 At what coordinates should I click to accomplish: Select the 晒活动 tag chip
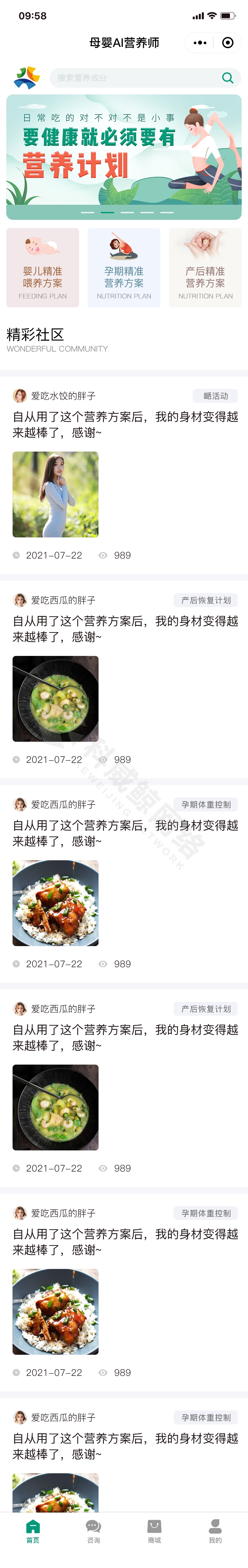point(216,396)
